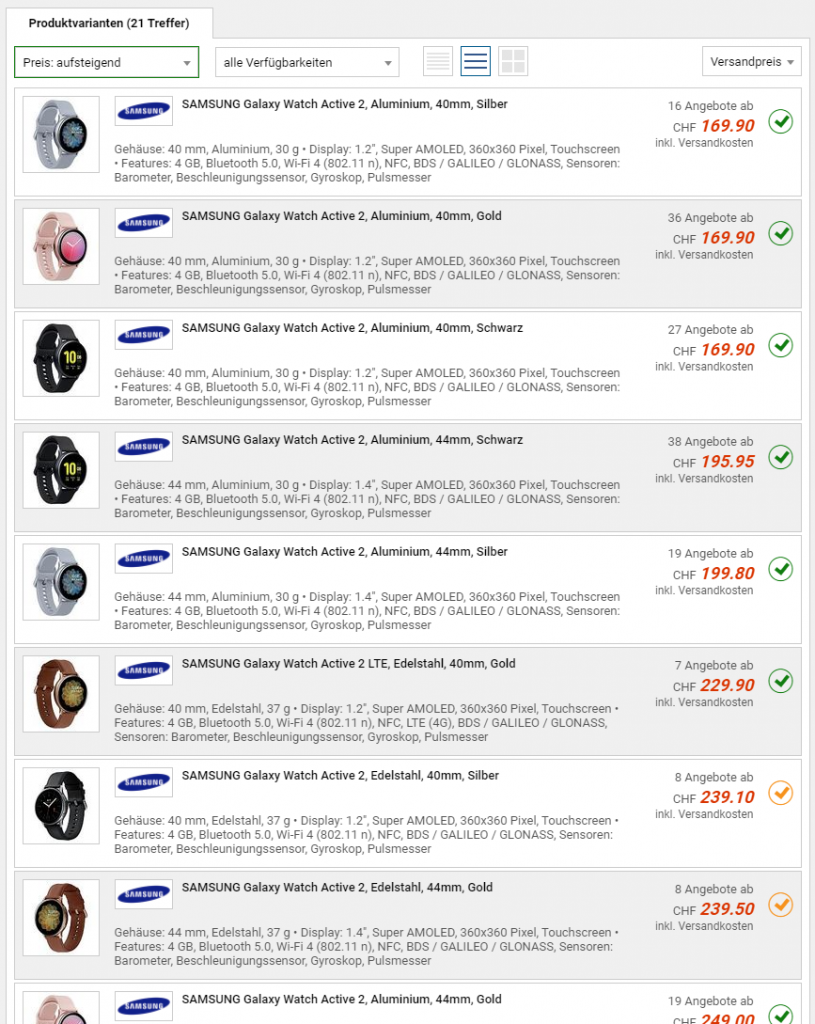View Galaxy Watch Active 2 Aluminium 44mm Silber
Screen dimensions: 815x1024
coord(344,552)
